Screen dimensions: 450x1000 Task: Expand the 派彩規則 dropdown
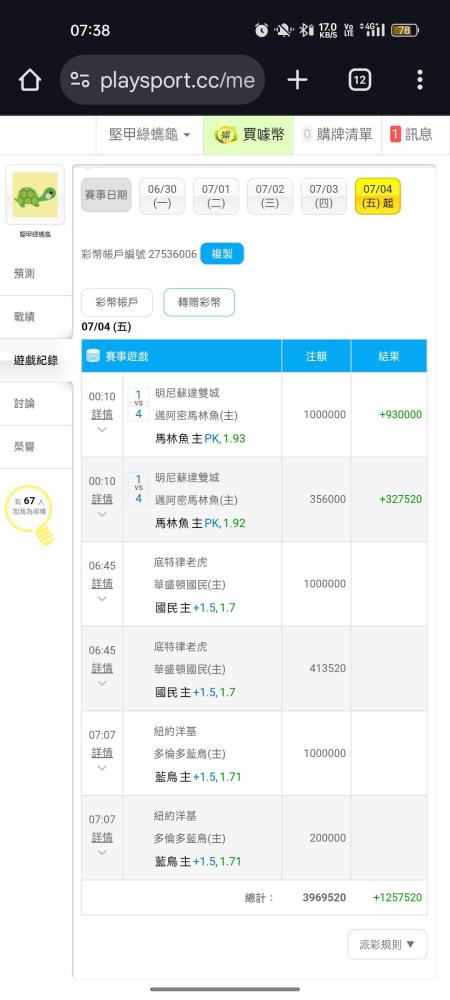[x=387, y=944]
